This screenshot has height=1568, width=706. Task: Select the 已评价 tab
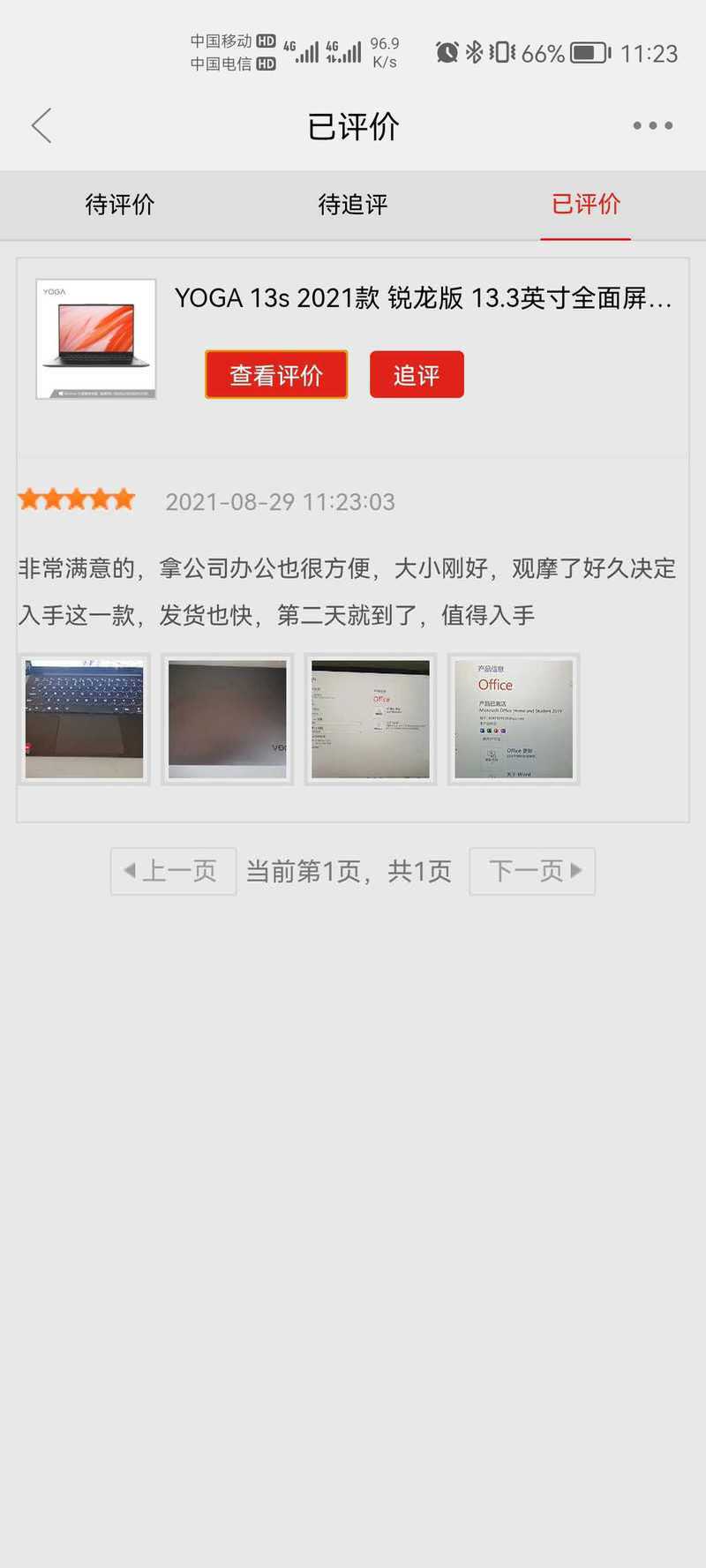pos(586,205)
